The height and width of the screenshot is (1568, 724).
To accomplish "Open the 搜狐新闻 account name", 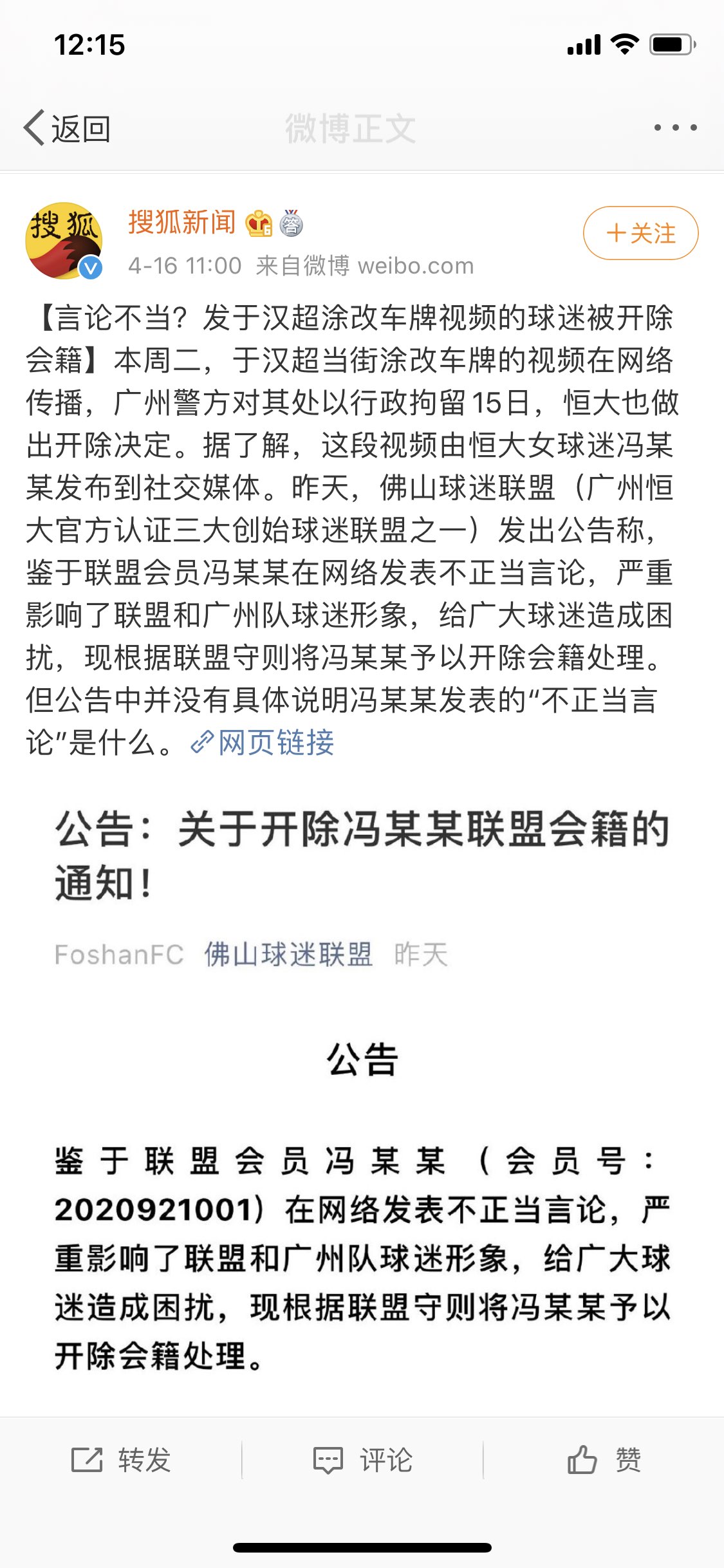I will coord(182,223).
